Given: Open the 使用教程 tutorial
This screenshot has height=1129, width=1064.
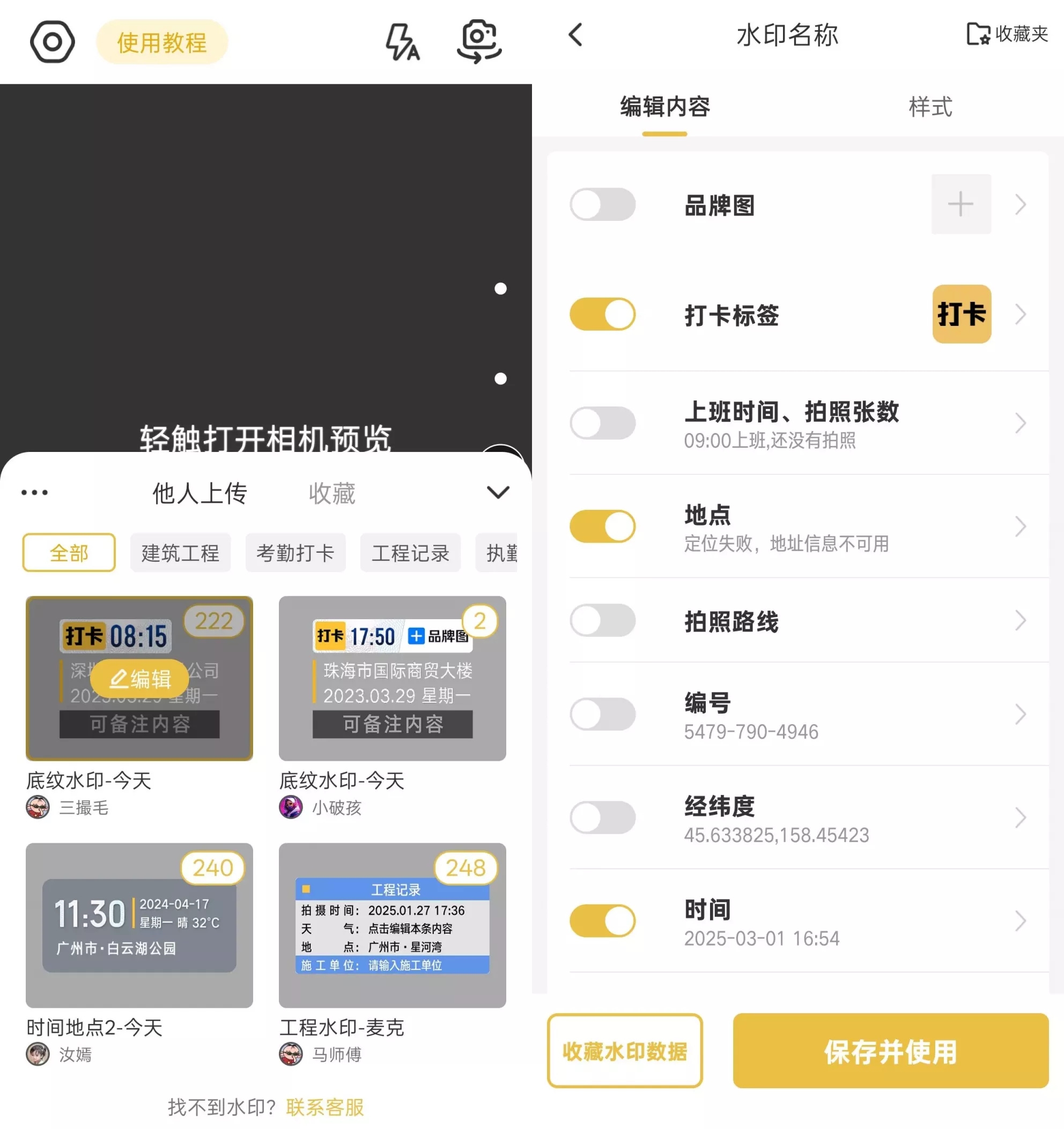Looking at the screenshot, I should (x=162, y=42).
